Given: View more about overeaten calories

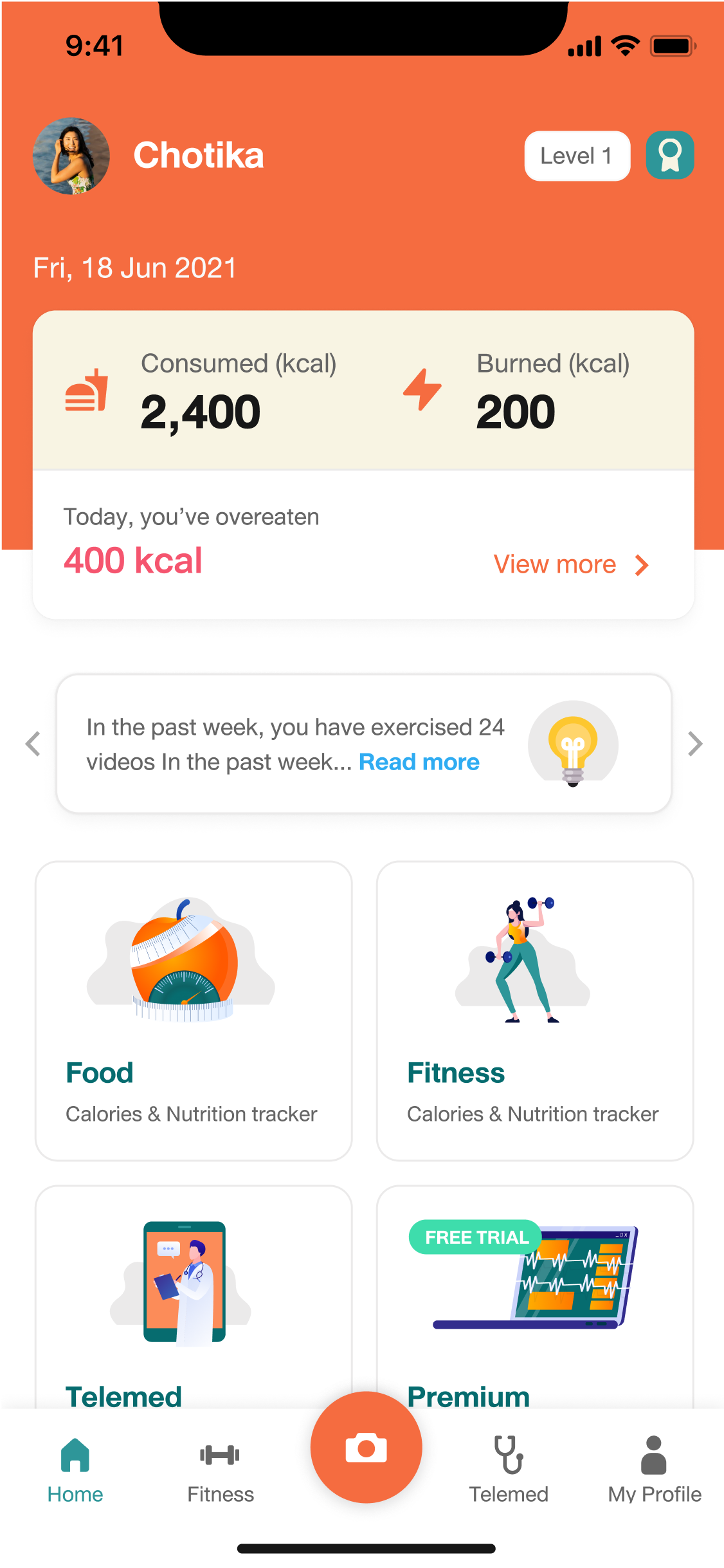Looking at the screenshot, I should tap(570, 565).
